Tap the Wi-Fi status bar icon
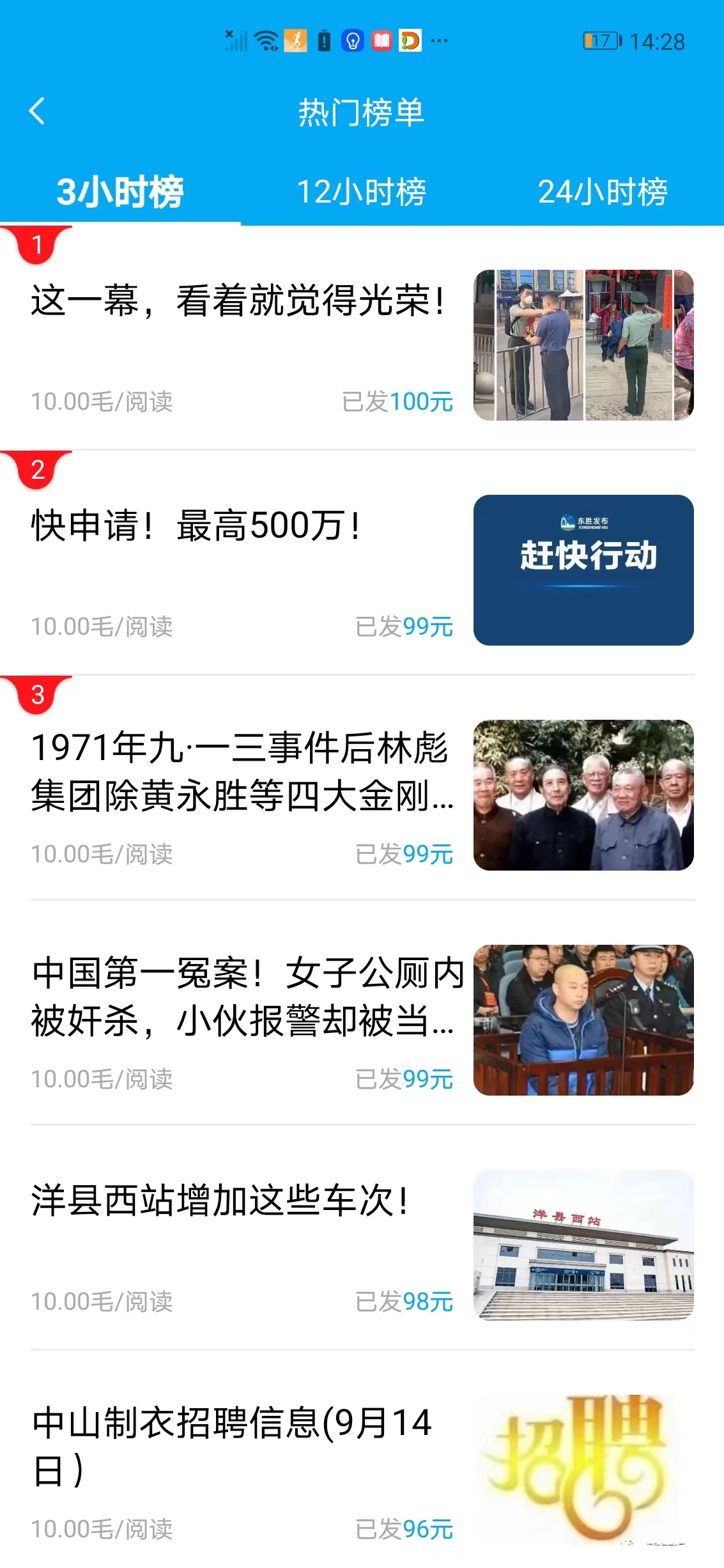The height and width of the screenshot is (1568, 724). click(265, 40)
